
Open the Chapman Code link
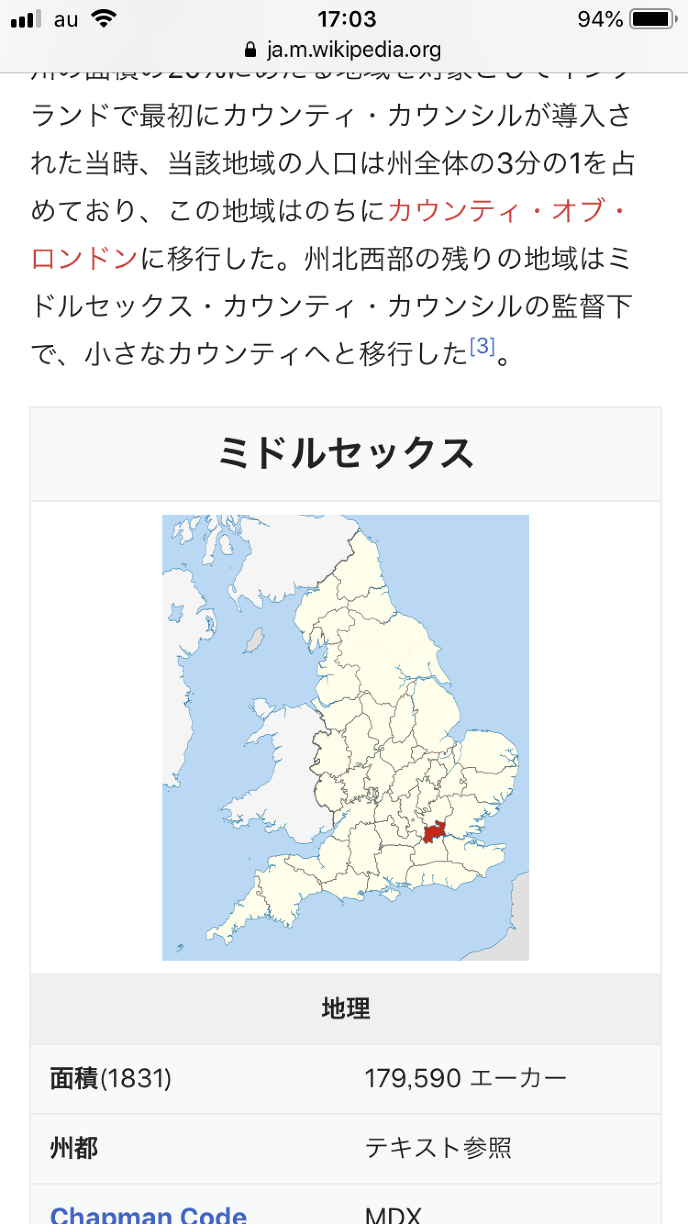148,1215
